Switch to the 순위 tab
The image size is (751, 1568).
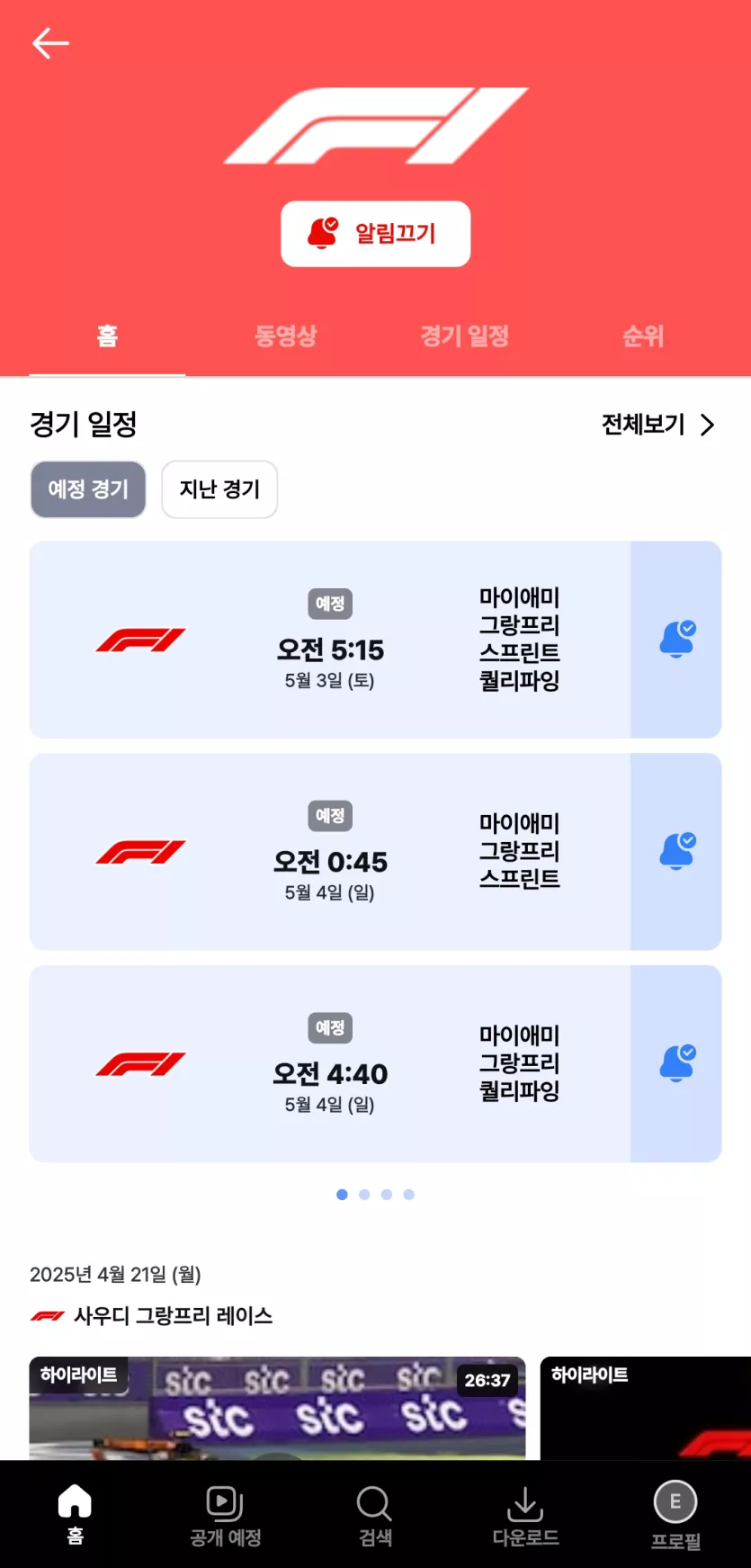point(643,336)
